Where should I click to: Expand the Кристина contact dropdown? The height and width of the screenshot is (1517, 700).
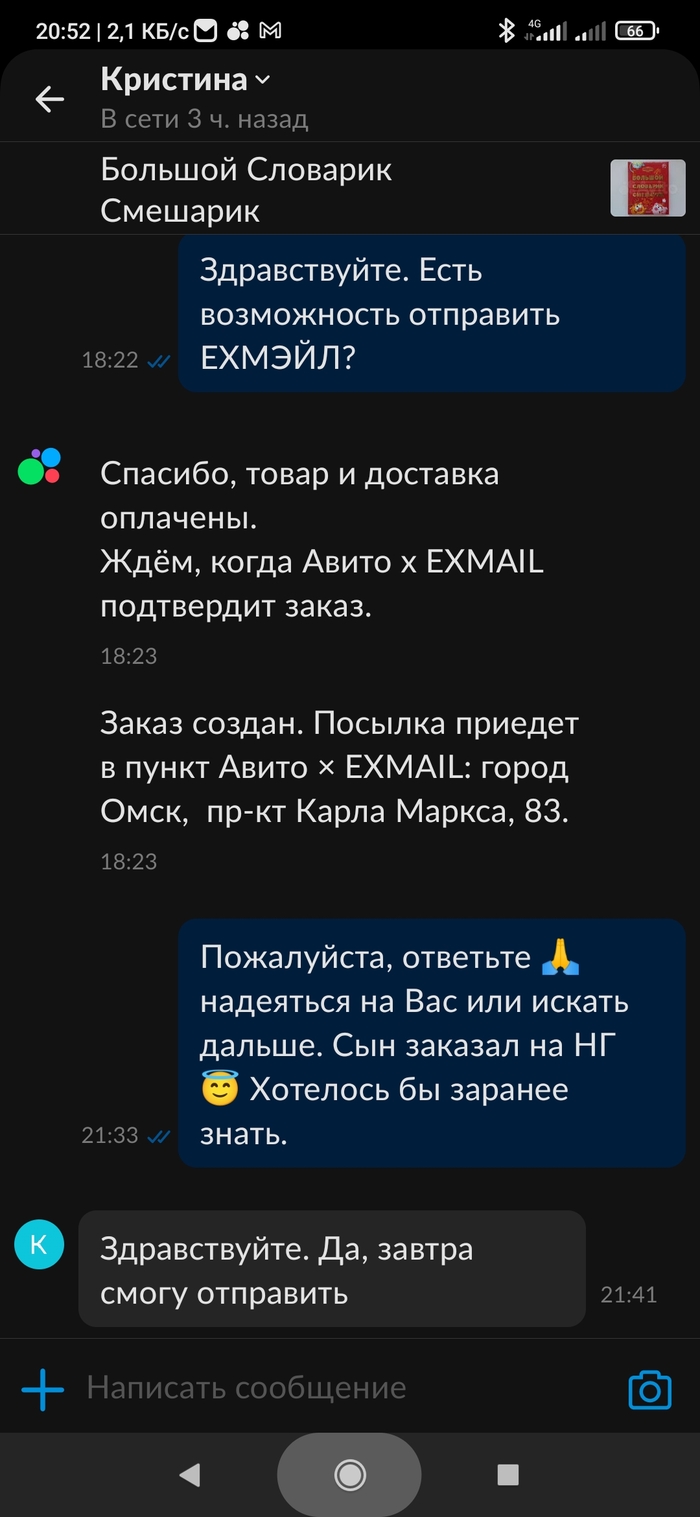(262, 80)
